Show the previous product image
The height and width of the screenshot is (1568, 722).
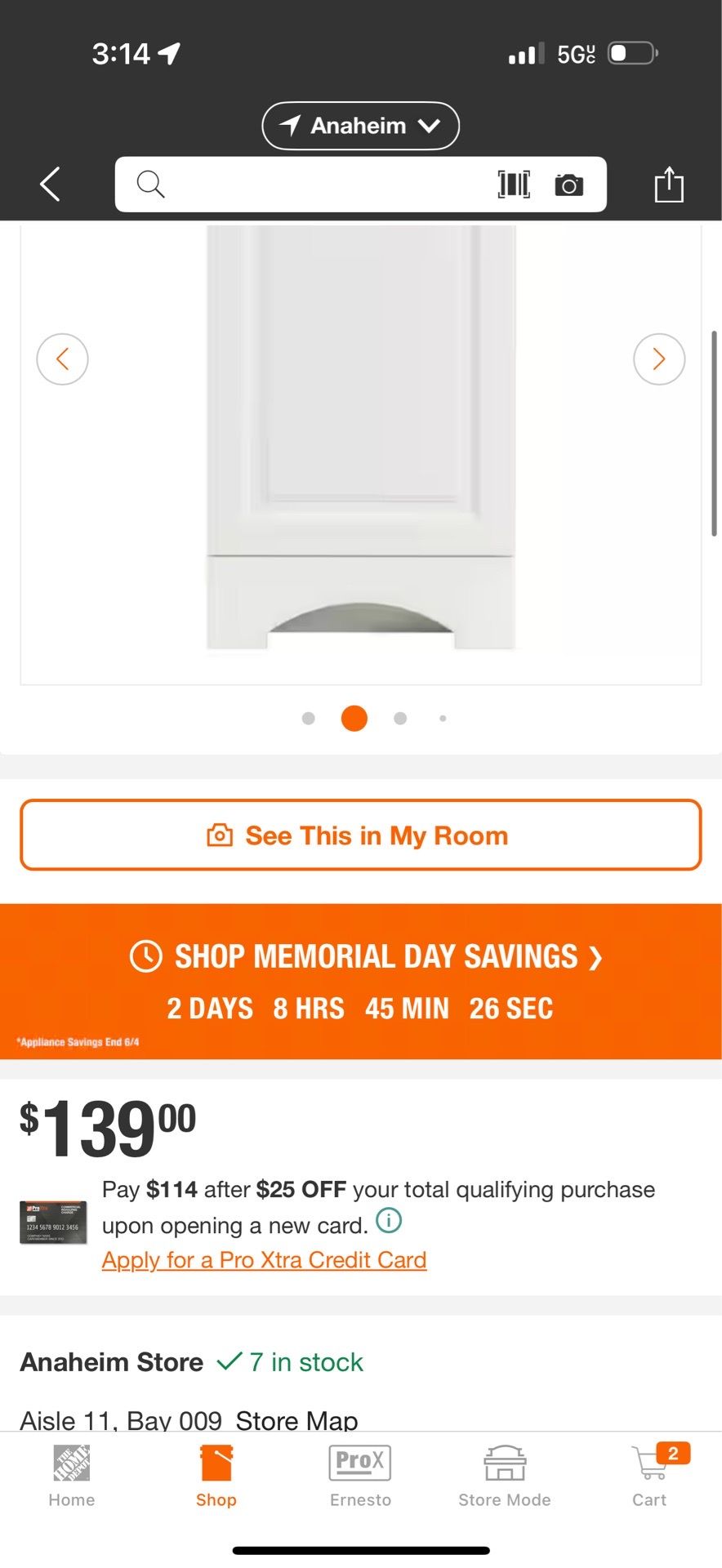(x=62, y=359)
